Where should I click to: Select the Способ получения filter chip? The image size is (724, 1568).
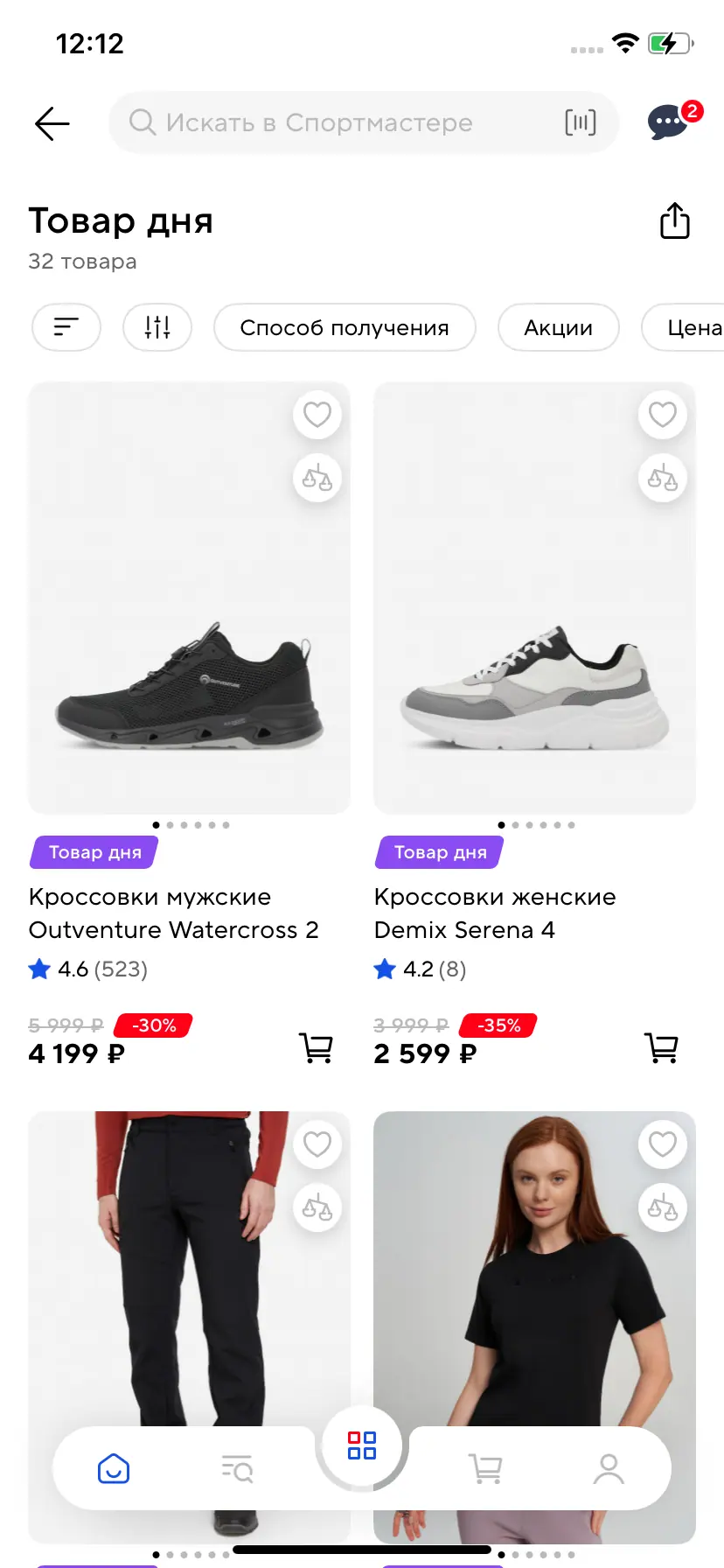point(345,327)
